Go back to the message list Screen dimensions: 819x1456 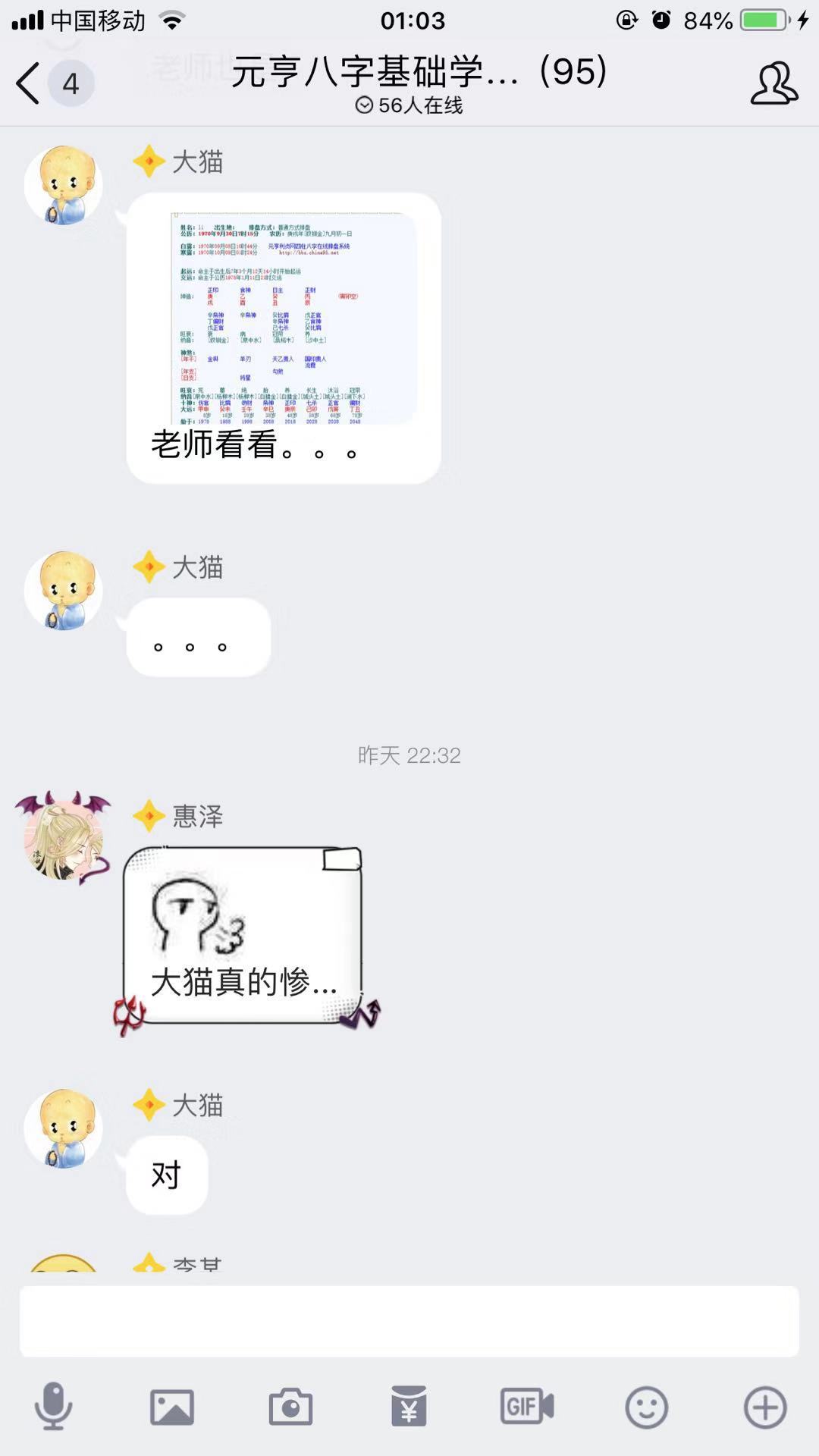pyautogui.click(x=30, y=83)
